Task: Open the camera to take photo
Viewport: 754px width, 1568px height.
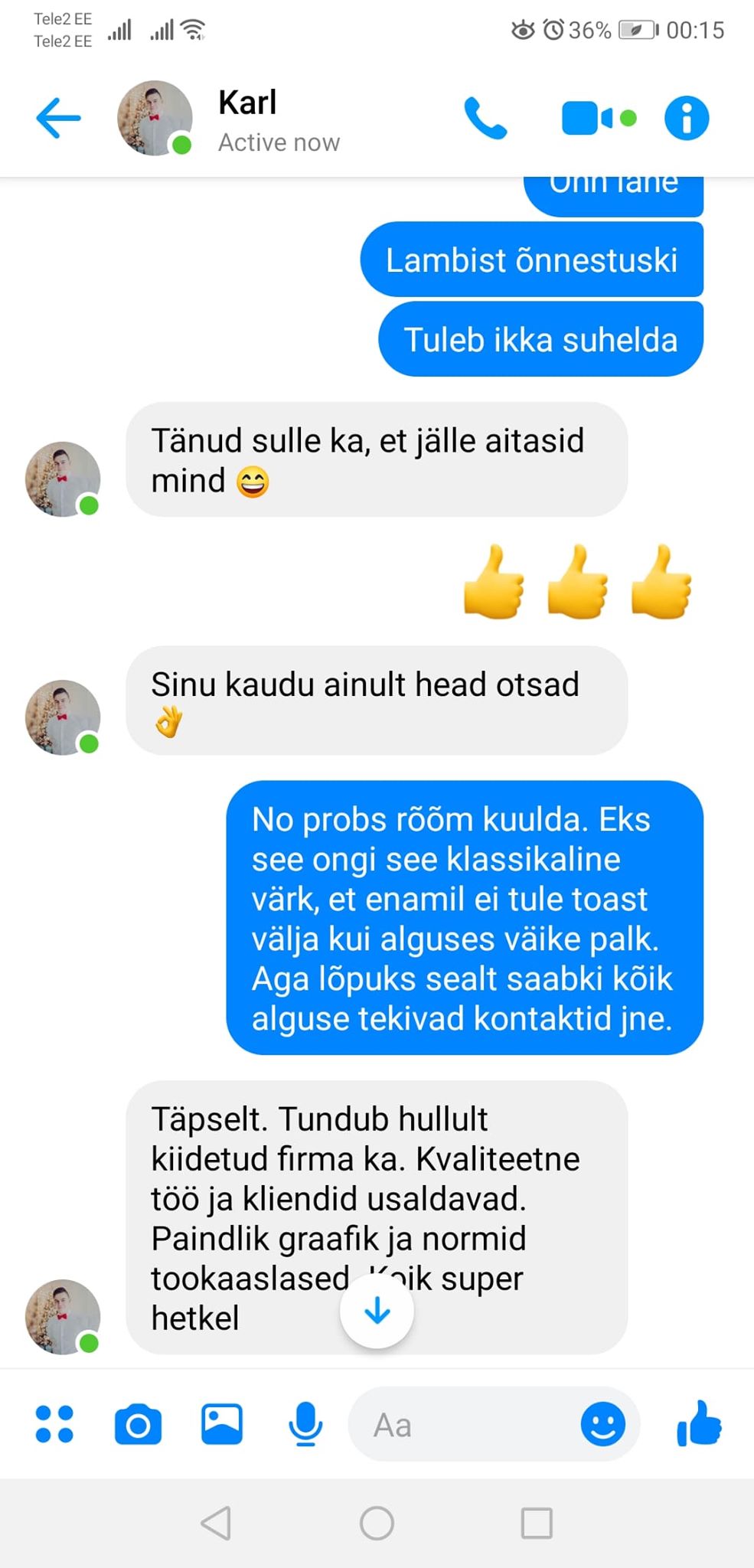Action: [138, 1424]
